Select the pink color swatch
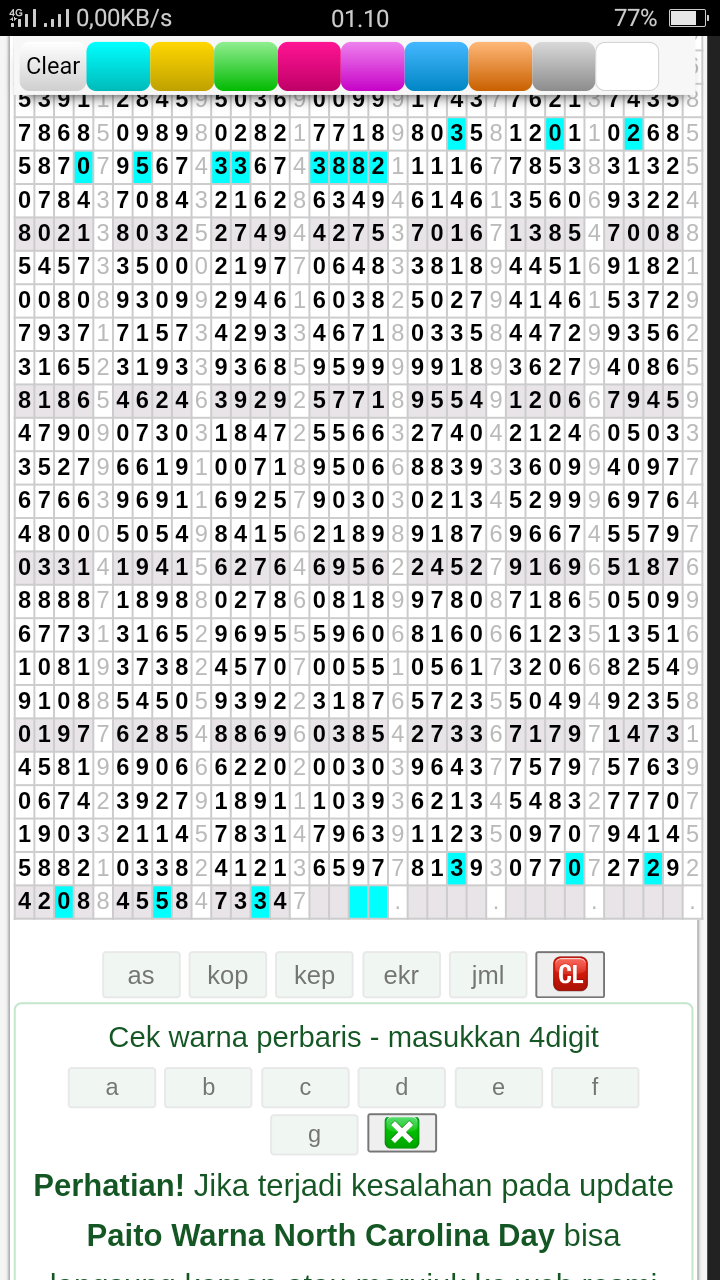Screen dimensions: 720x1280 pyautogui.click(x=309, y=66)
